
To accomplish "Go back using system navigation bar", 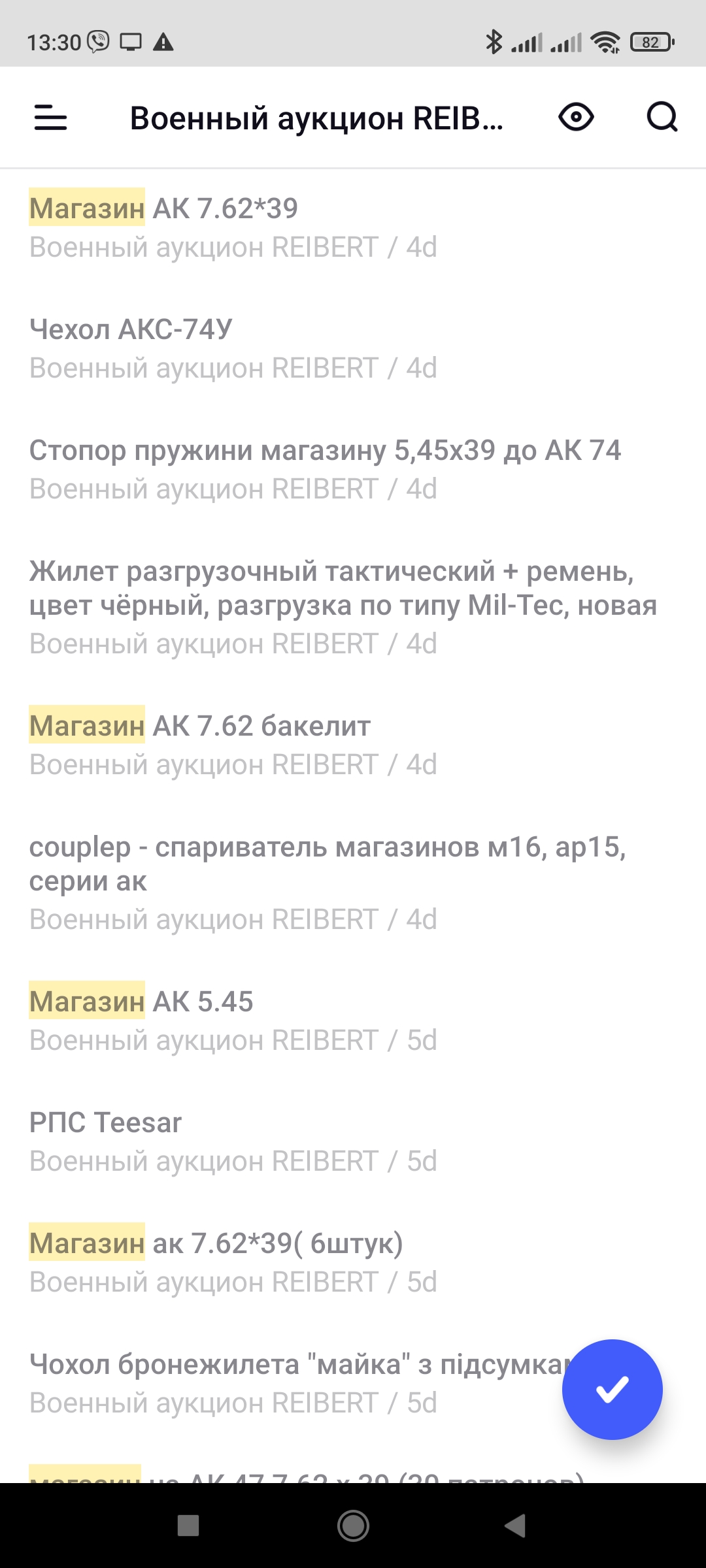I will [515, 1526].
